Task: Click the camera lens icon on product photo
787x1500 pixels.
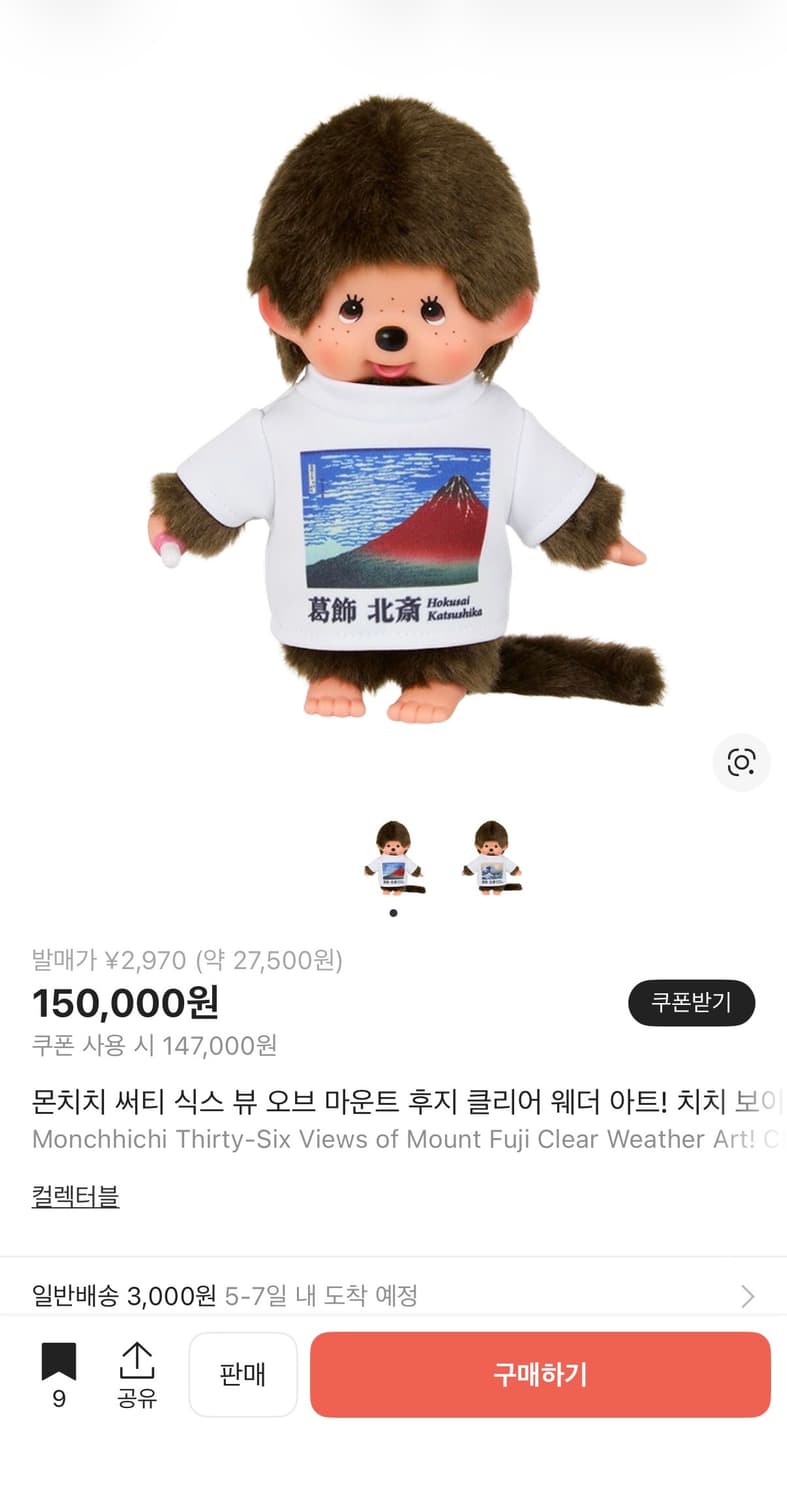Action: pyautogui.click(x=741, y=763)
